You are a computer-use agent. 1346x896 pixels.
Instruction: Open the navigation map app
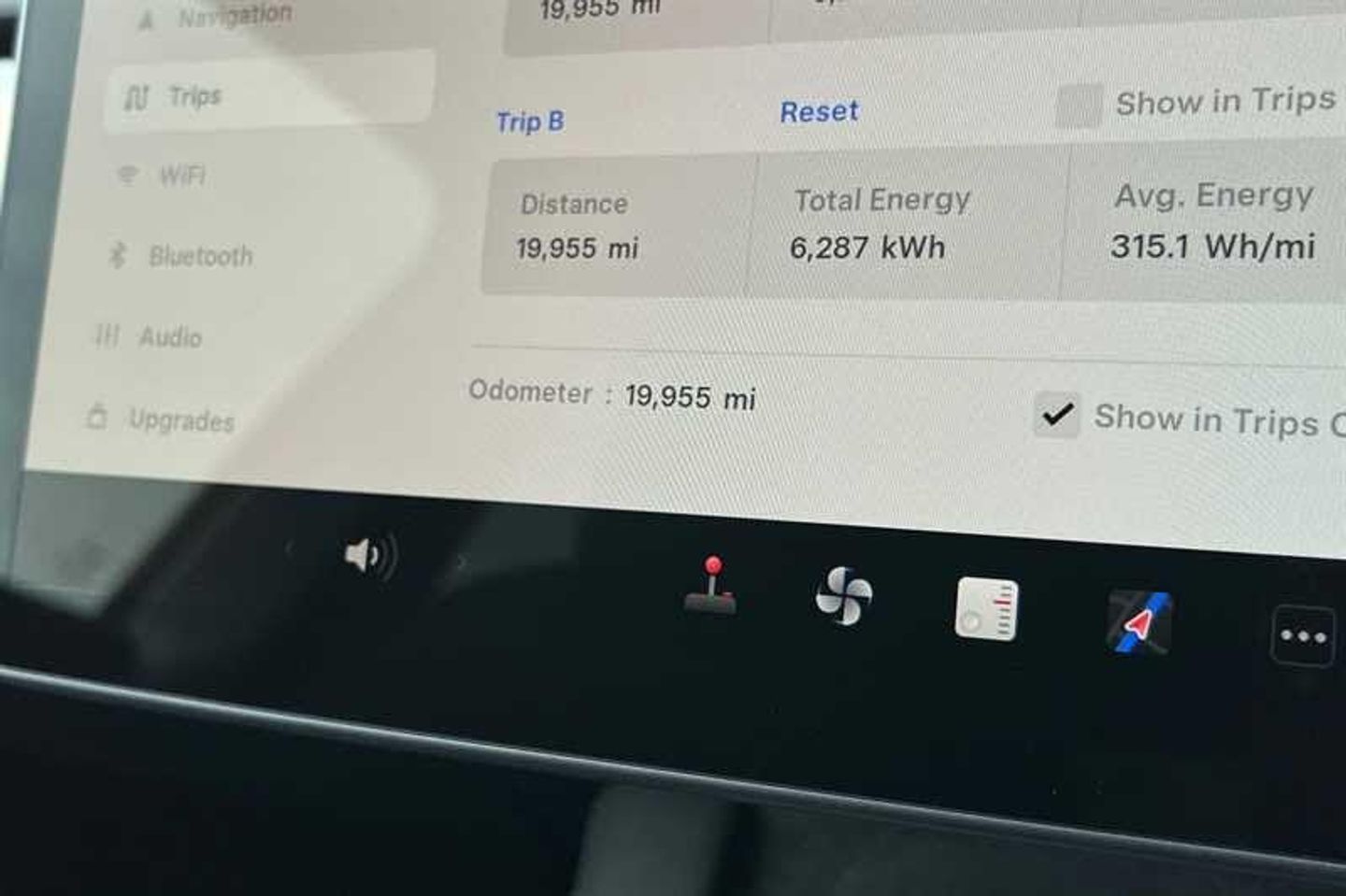[x=1138, y=622]
